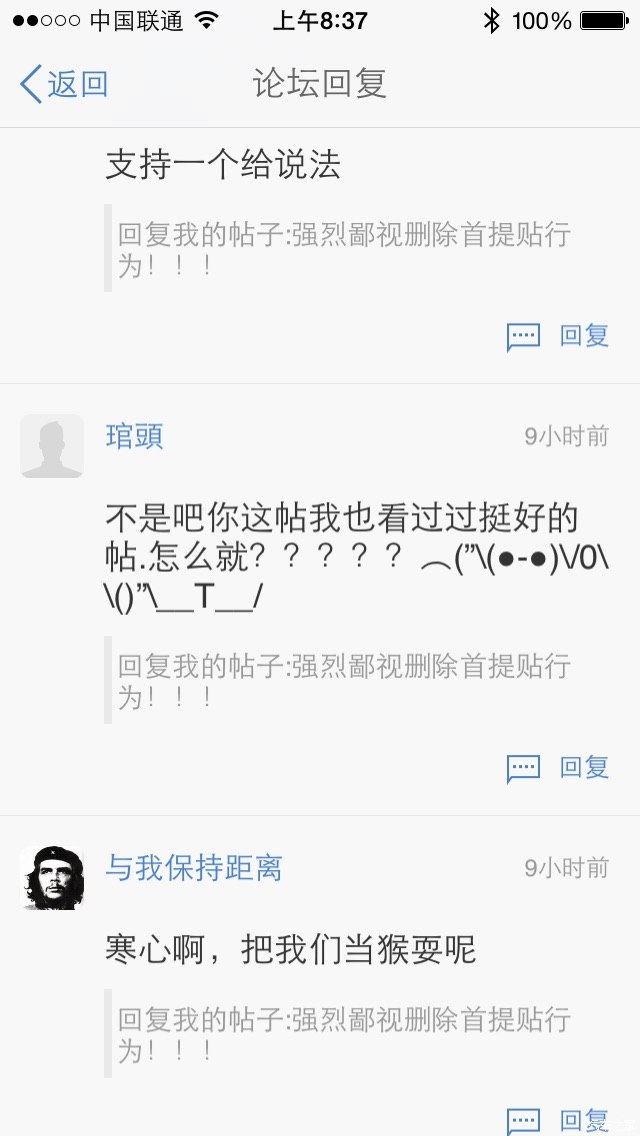
Task: Go back via the 返回 button
Action: click(x=64, y=85)
